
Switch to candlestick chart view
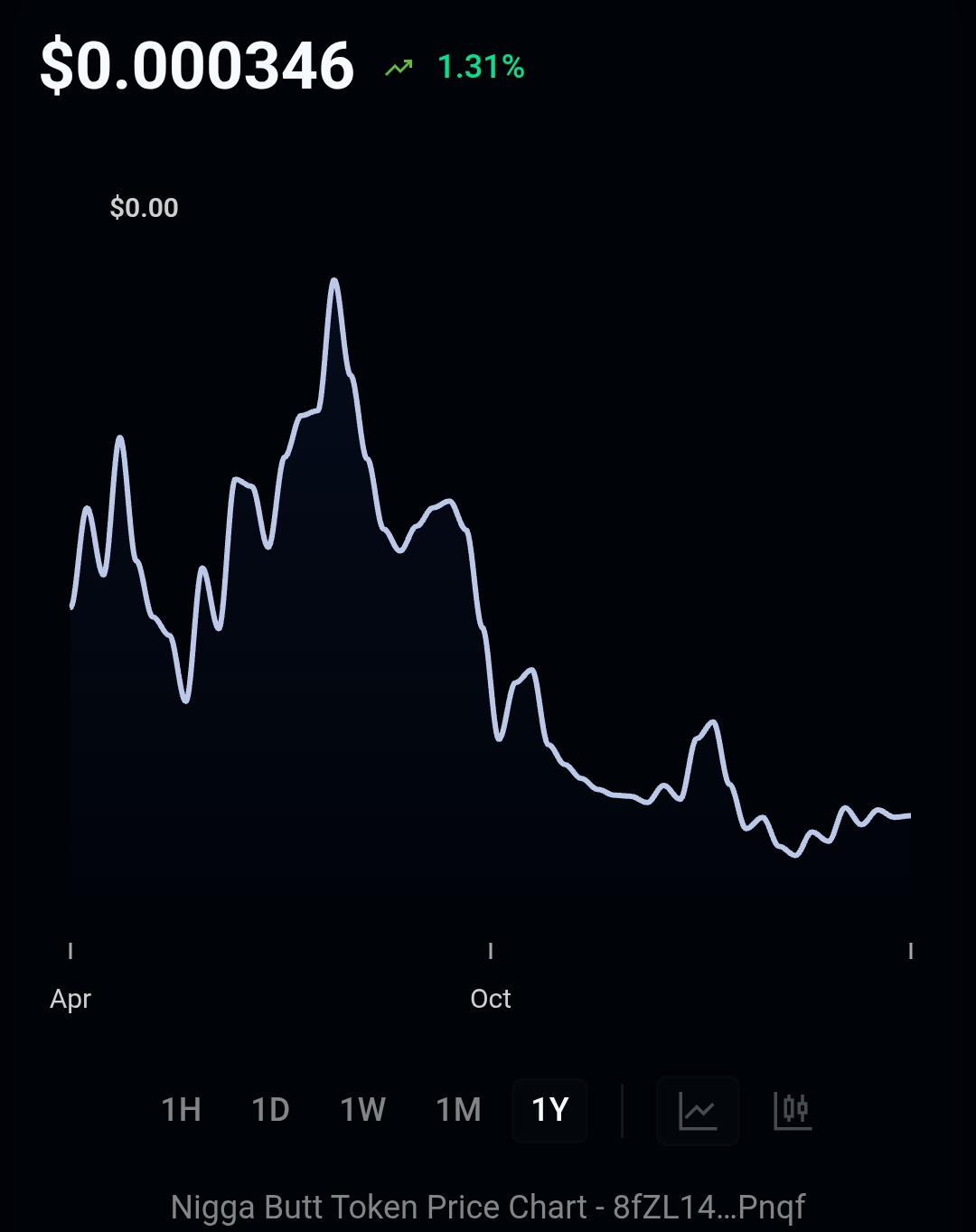[793, 1111]
